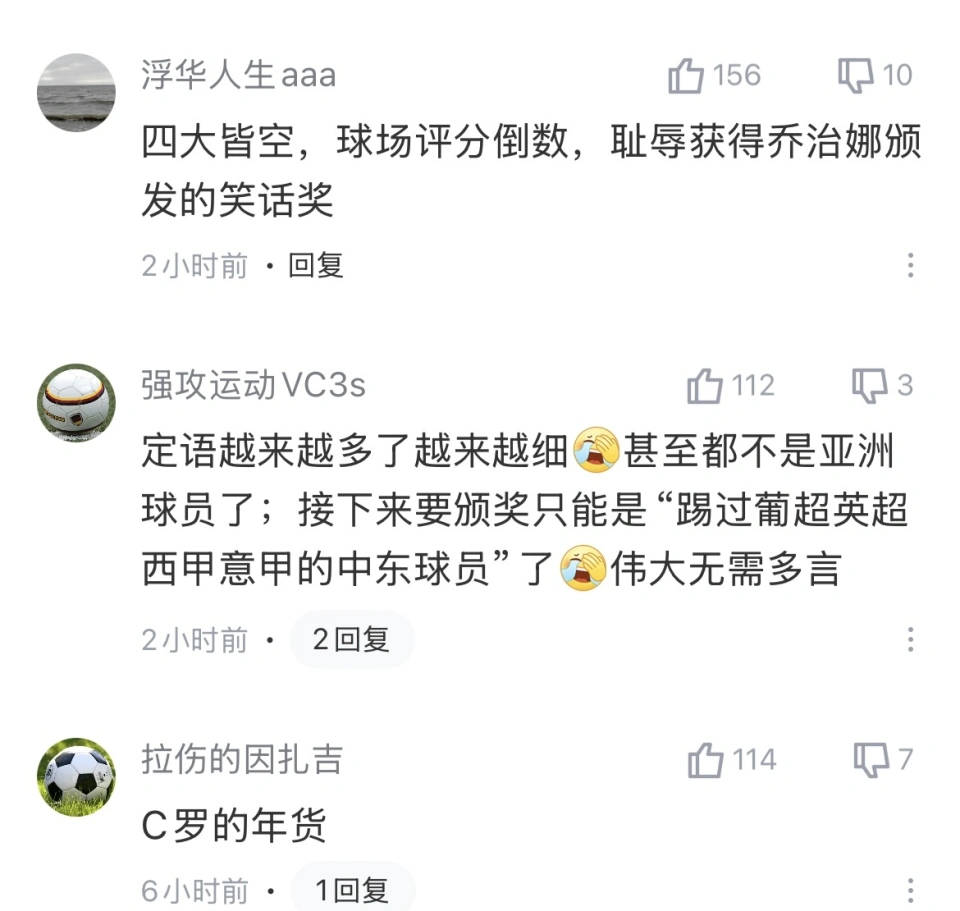Dislike the comment by 拉伤的因扎吉
The width and height of the screenshot is (960, 911).
pos(870,761)
